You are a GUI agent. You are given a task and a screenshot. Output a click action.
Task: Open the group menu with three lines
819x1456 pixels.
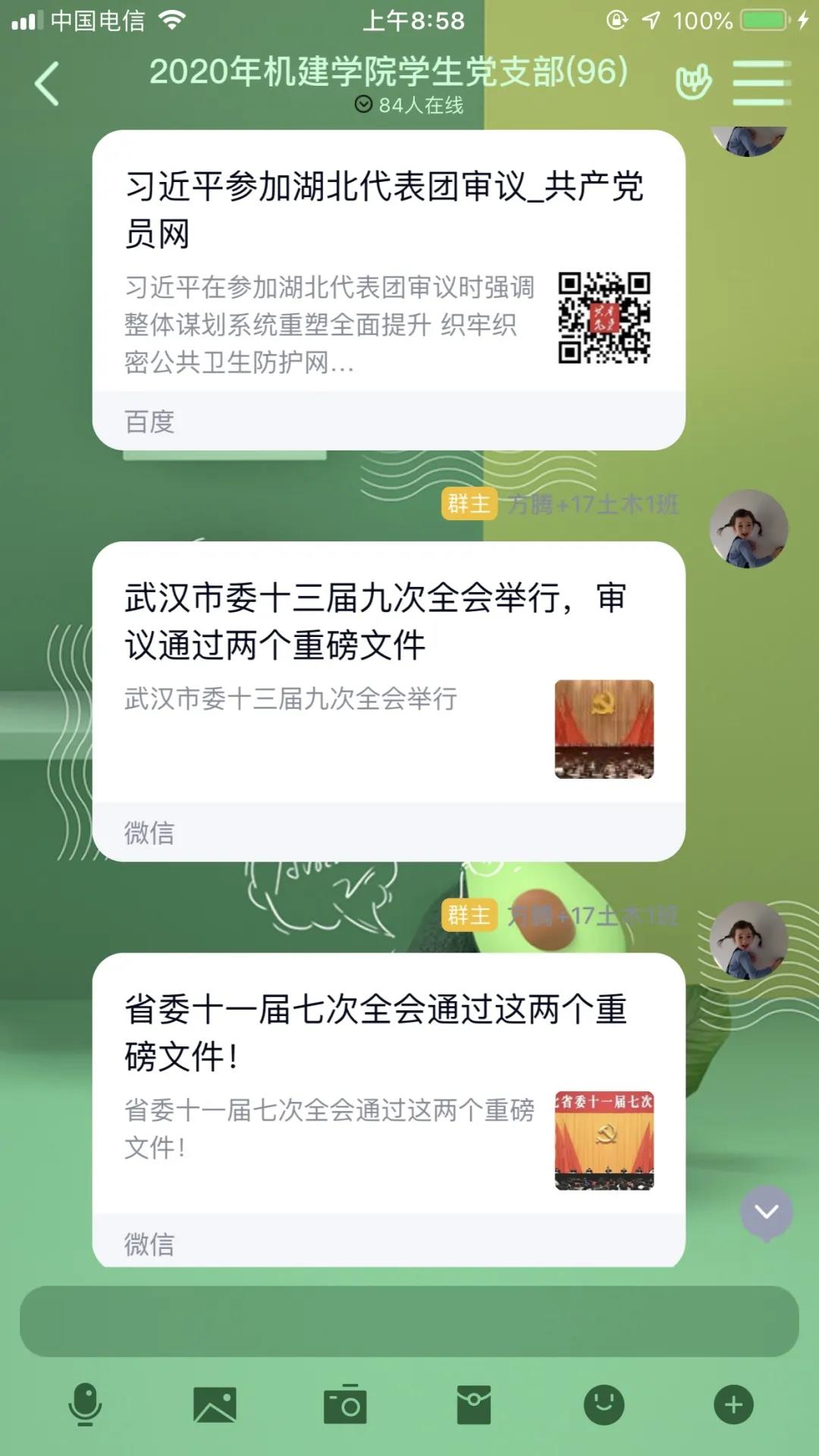(761, 83)
